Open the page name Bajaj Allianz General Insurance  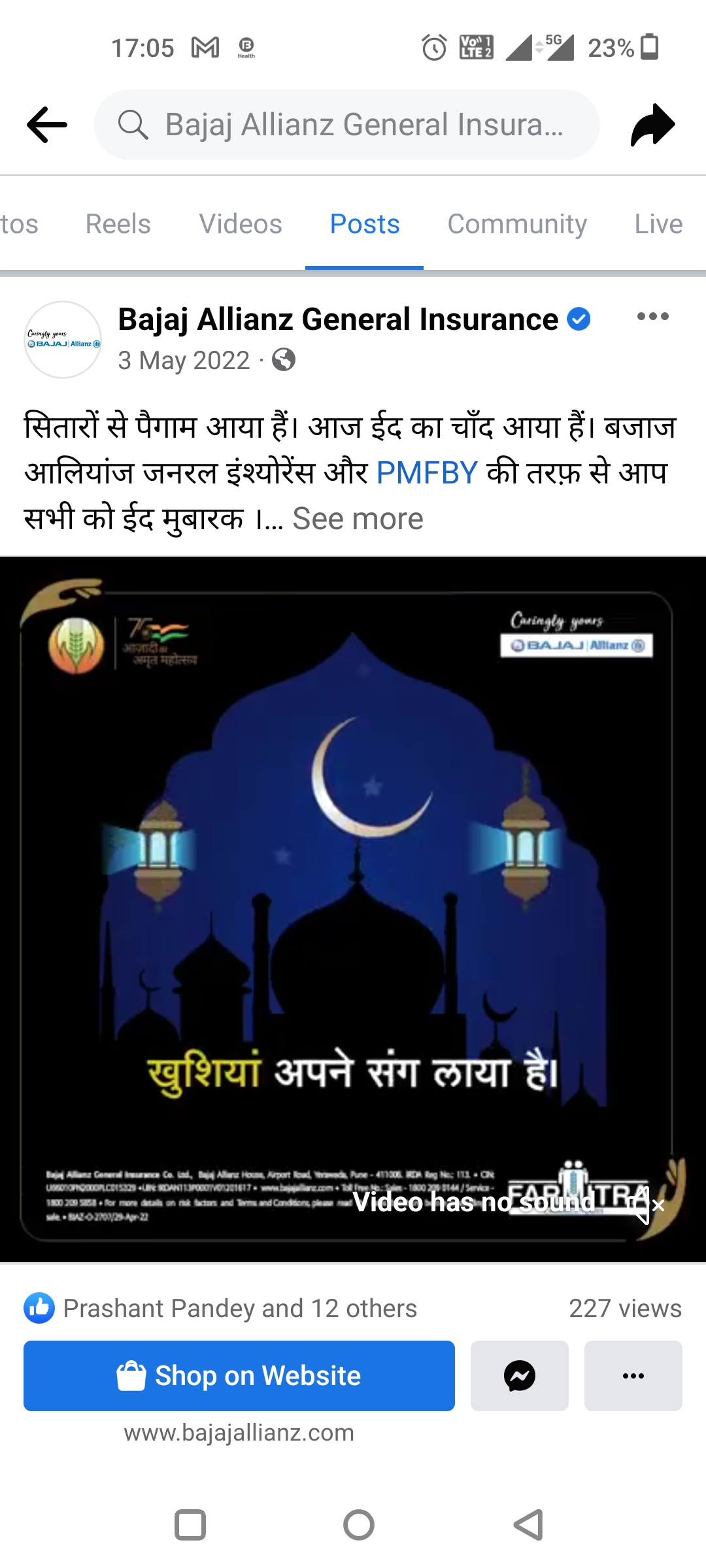coord(338,319)
